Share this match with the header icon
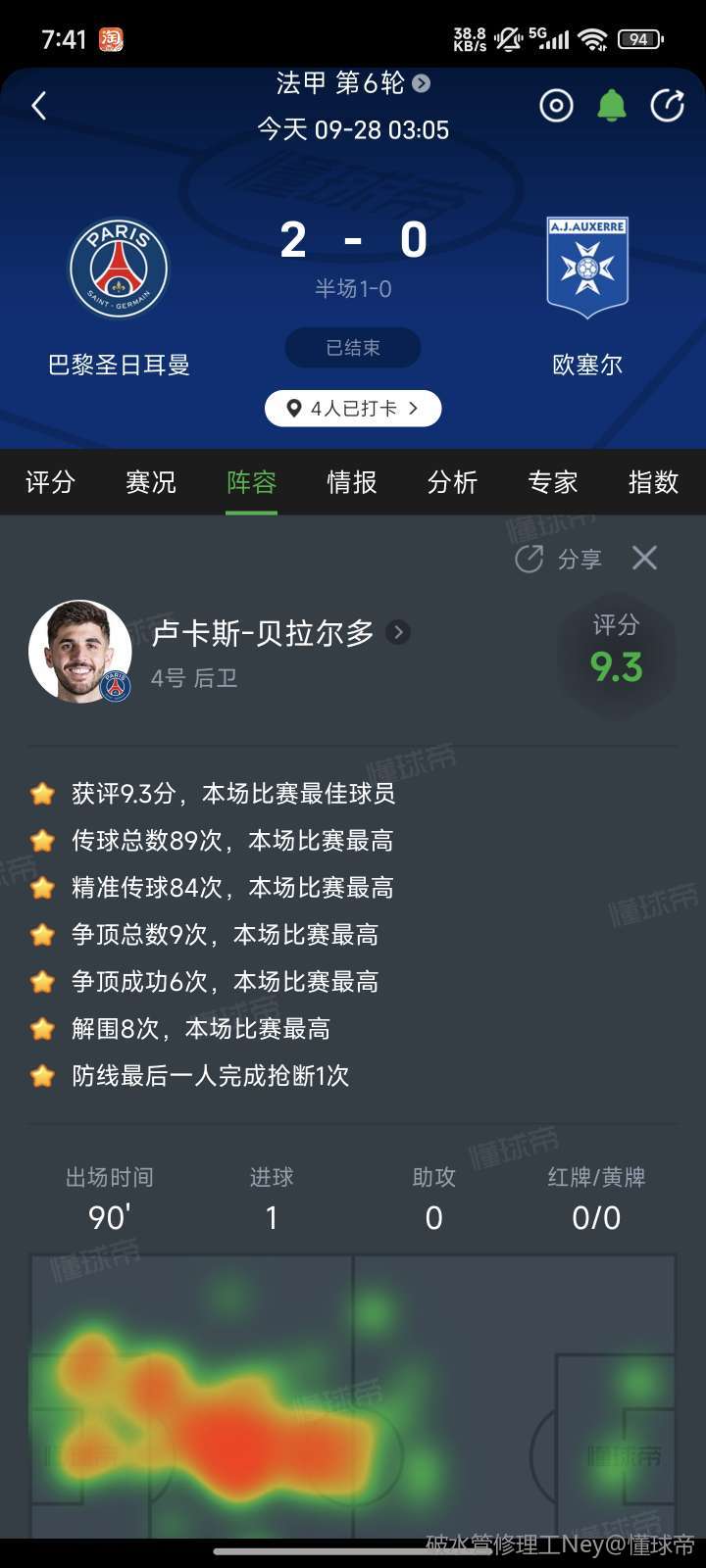The image size is (706, 1568). point(668,106)
